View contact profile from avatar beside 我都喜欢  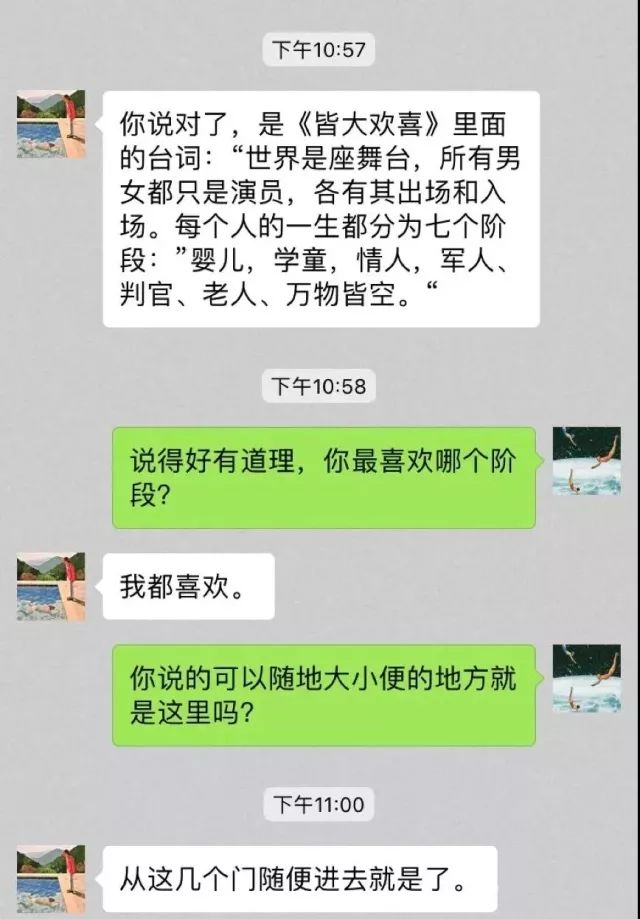(51, 587)
